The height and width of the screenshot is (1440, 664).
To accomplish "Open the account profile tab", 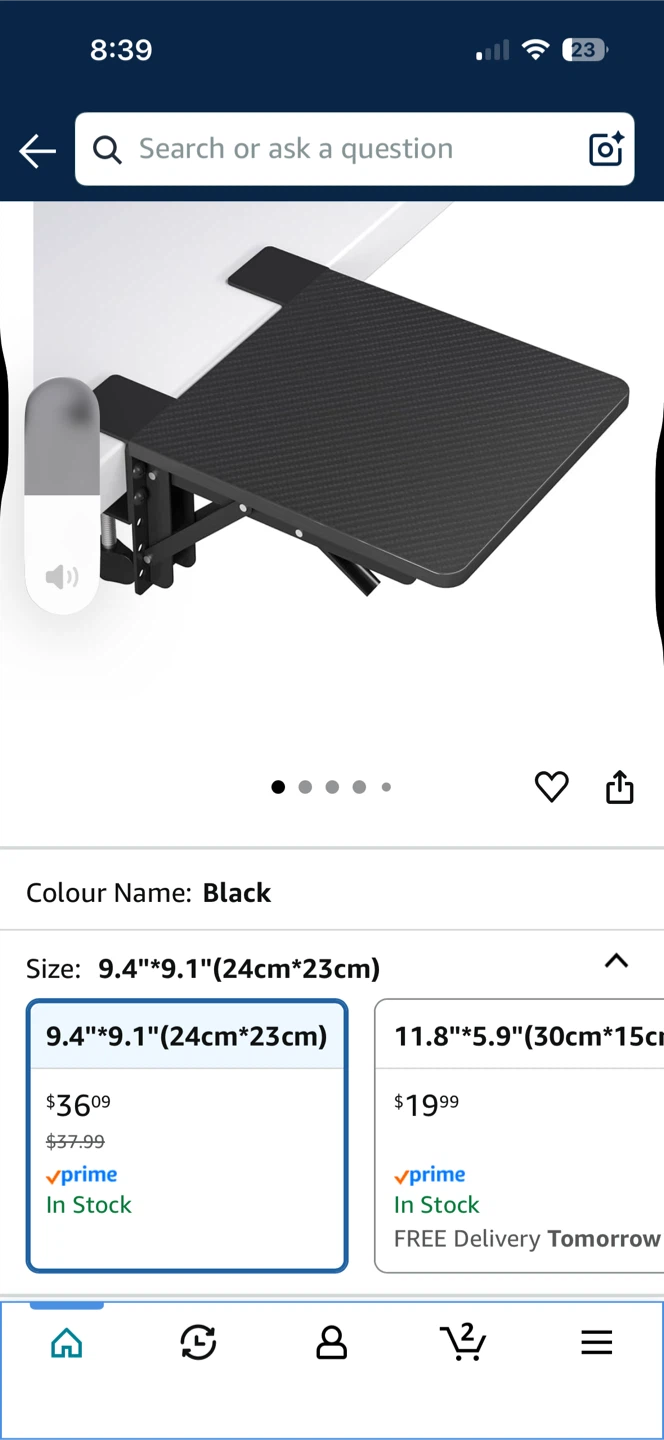I will tap(331, 1343).
